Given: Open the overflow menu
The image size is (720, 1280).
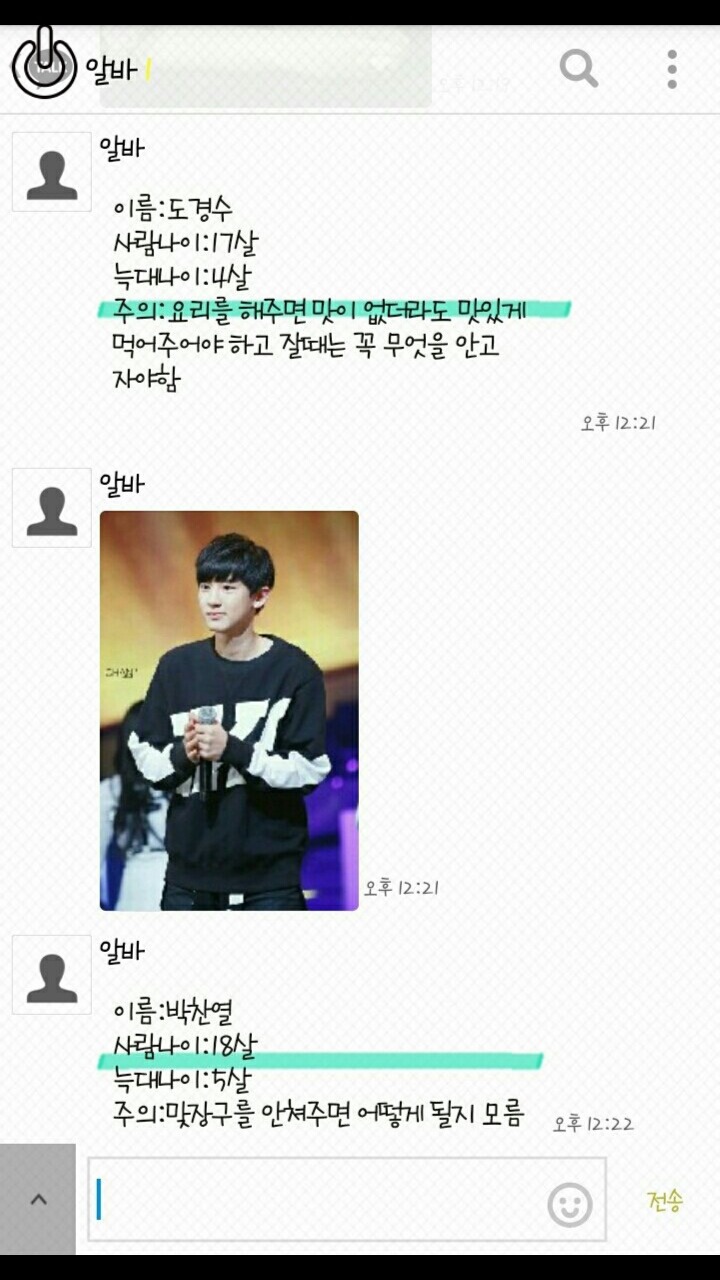Looking at the screenshot, I should [672, 69].
